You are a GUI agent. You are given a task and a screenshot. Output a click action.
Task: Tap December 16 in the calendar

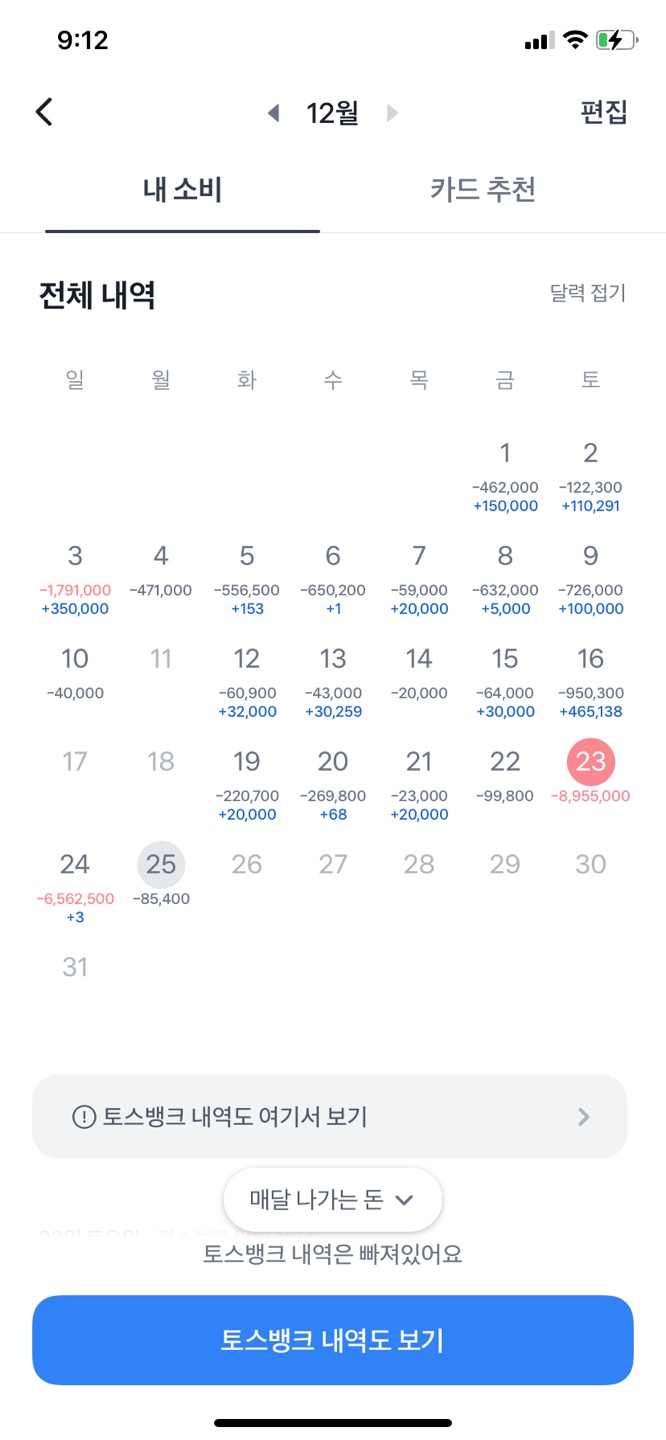[591, 682]
